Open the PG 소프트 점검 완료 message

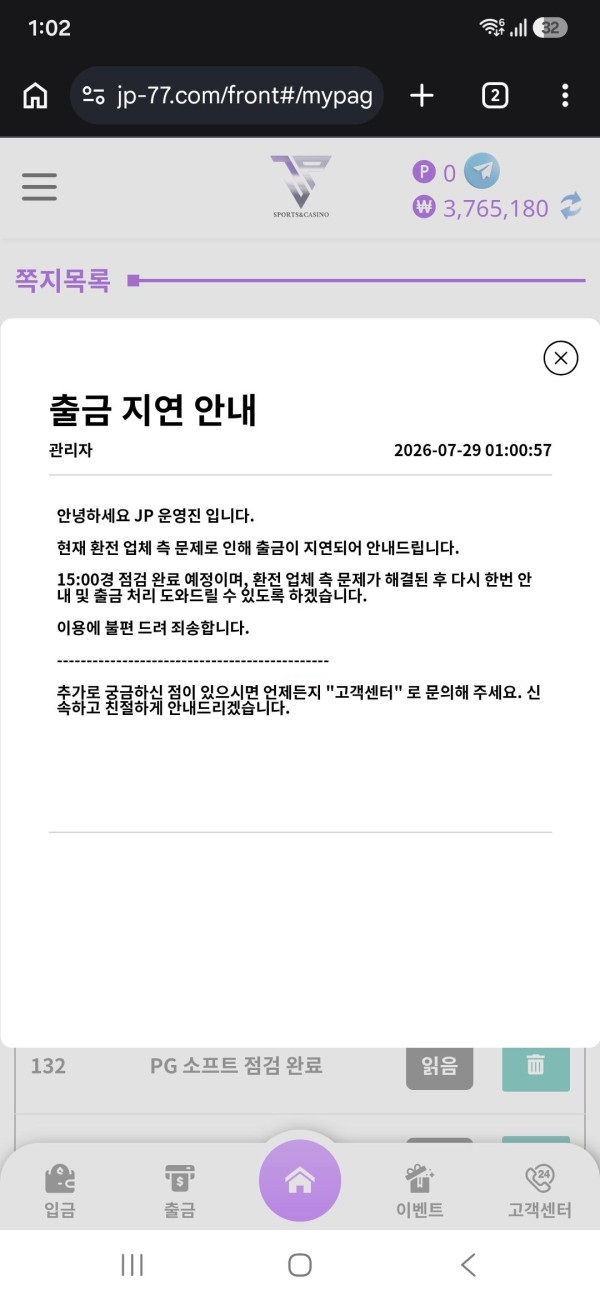pos(236,1066)
